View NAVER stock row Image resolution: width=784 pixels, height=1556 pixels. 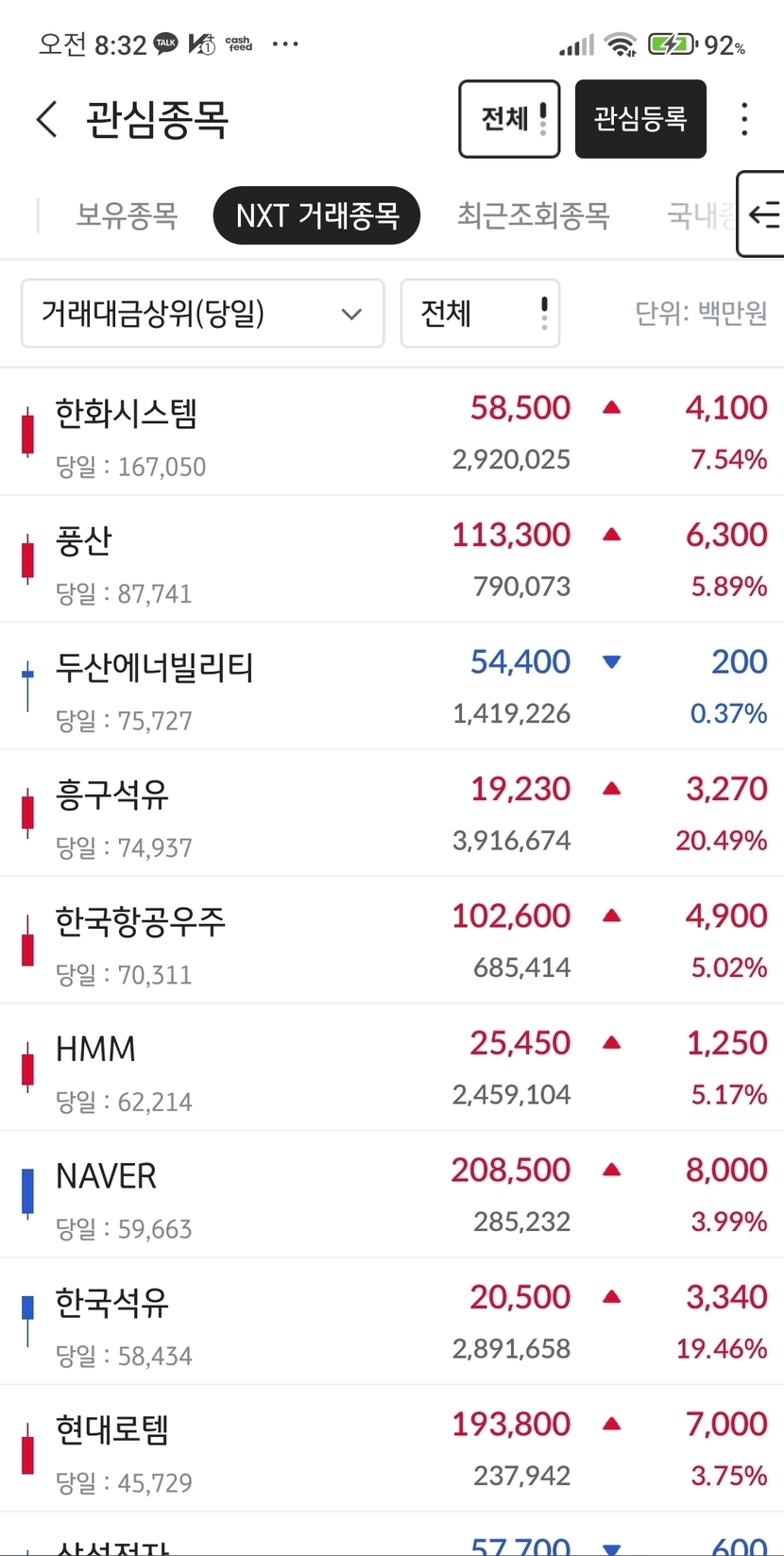(x=392, y=1194)
